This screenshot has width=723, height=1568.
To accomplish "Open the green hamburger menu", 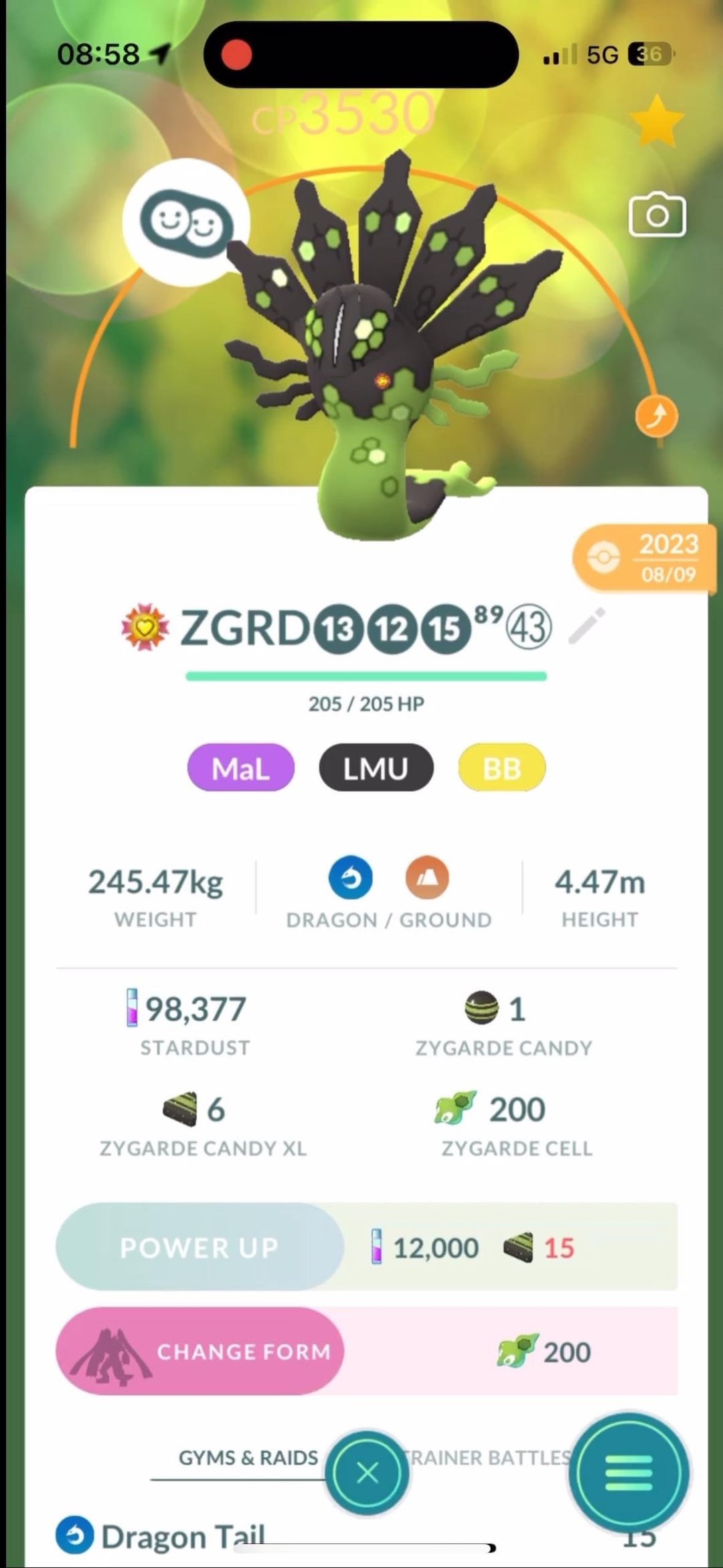I will [628, 1472].
